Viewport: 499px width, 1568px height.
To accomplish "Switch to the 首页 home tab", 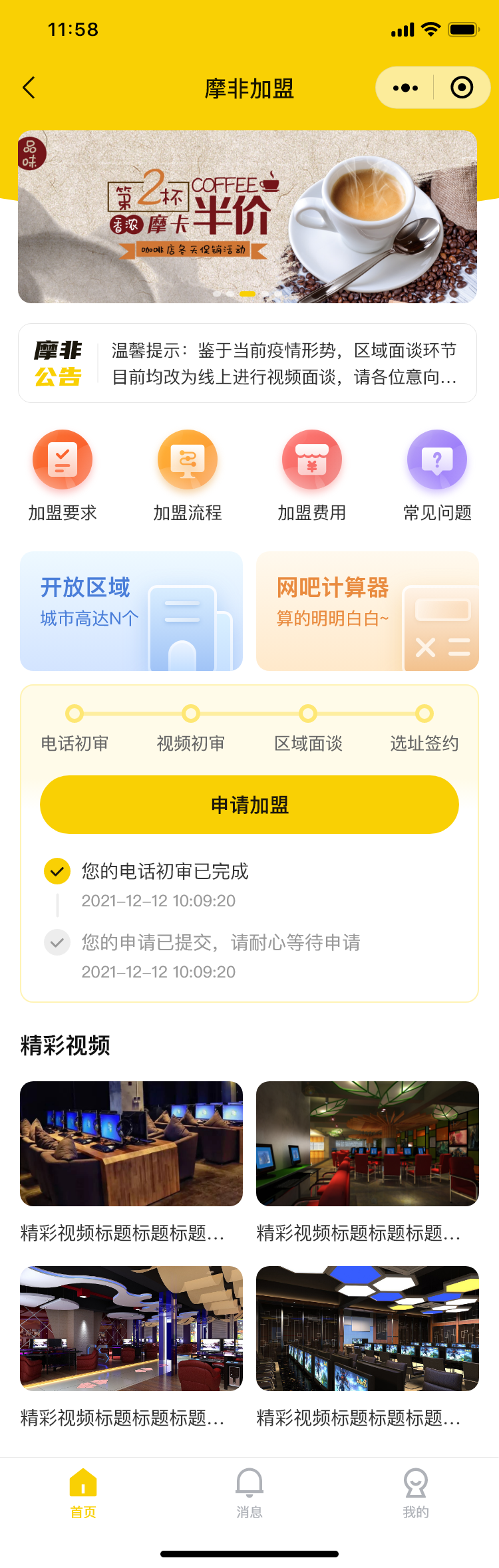I will [x=83, y=1493].
